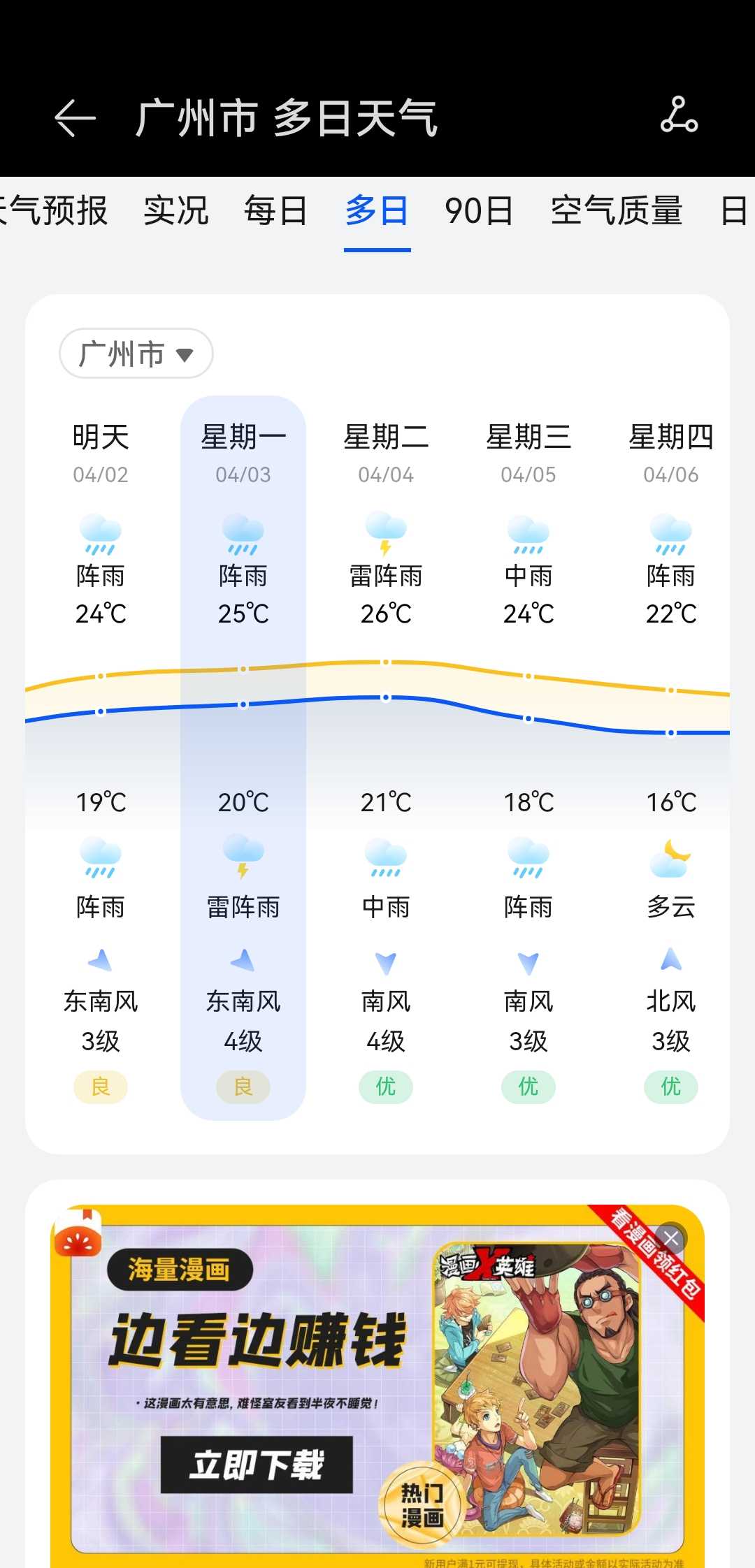Select the 90日 forecast tab
This screenshot has width=755, height=1568.
(479, 210)
